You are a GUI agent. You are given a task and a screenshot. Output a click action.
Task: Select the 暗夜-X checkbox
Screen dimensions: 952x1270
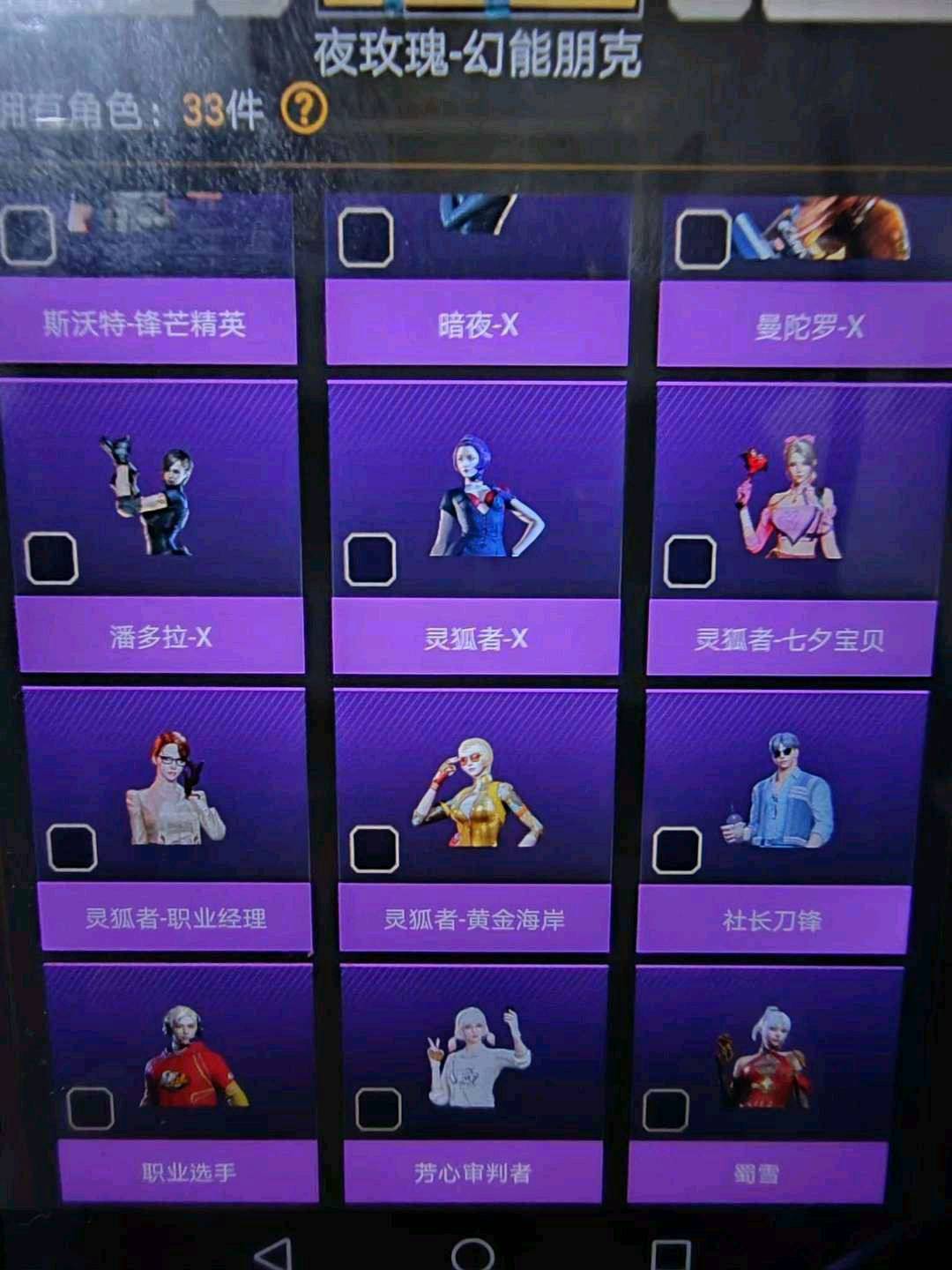click(x=366, y=237)
